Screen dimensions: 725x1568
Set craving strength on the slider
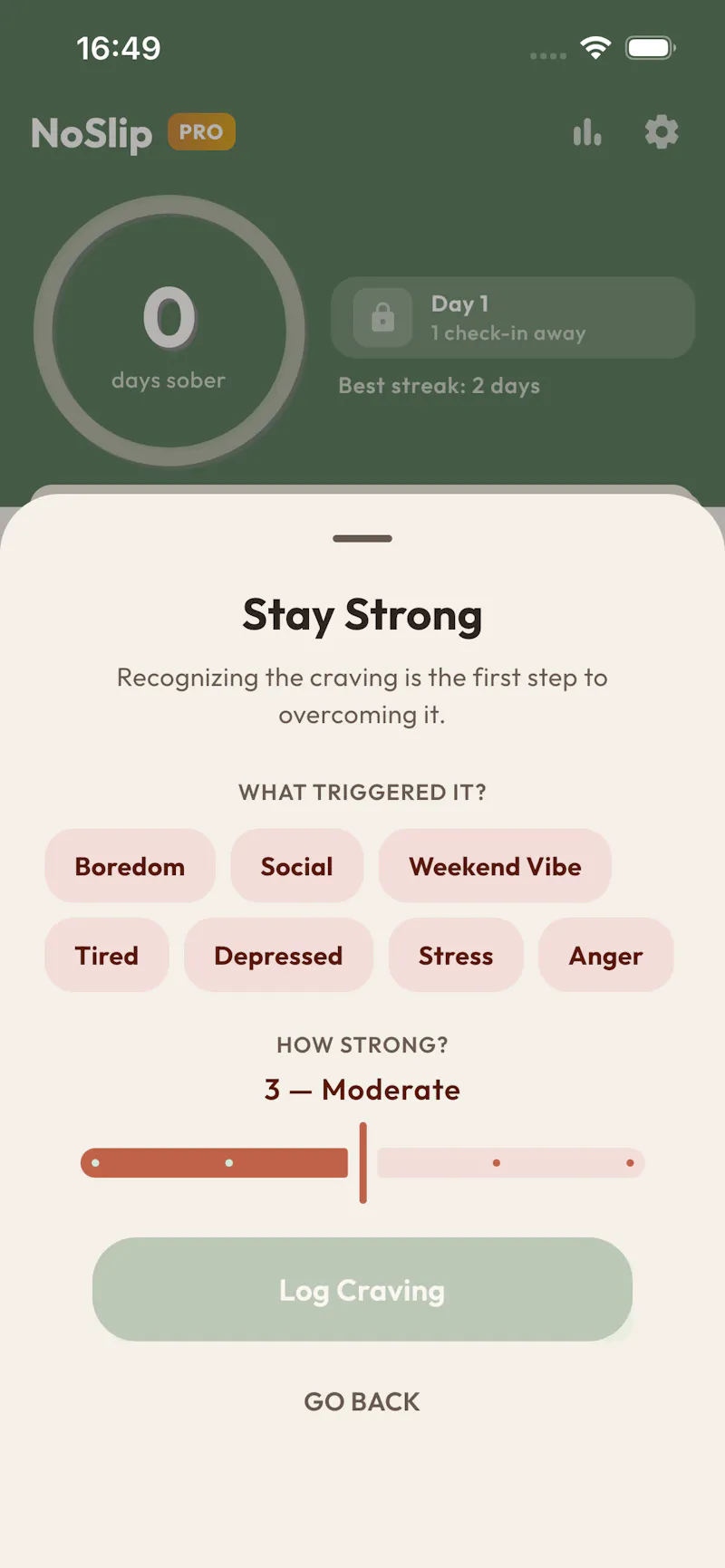[x=362, y=1162]
